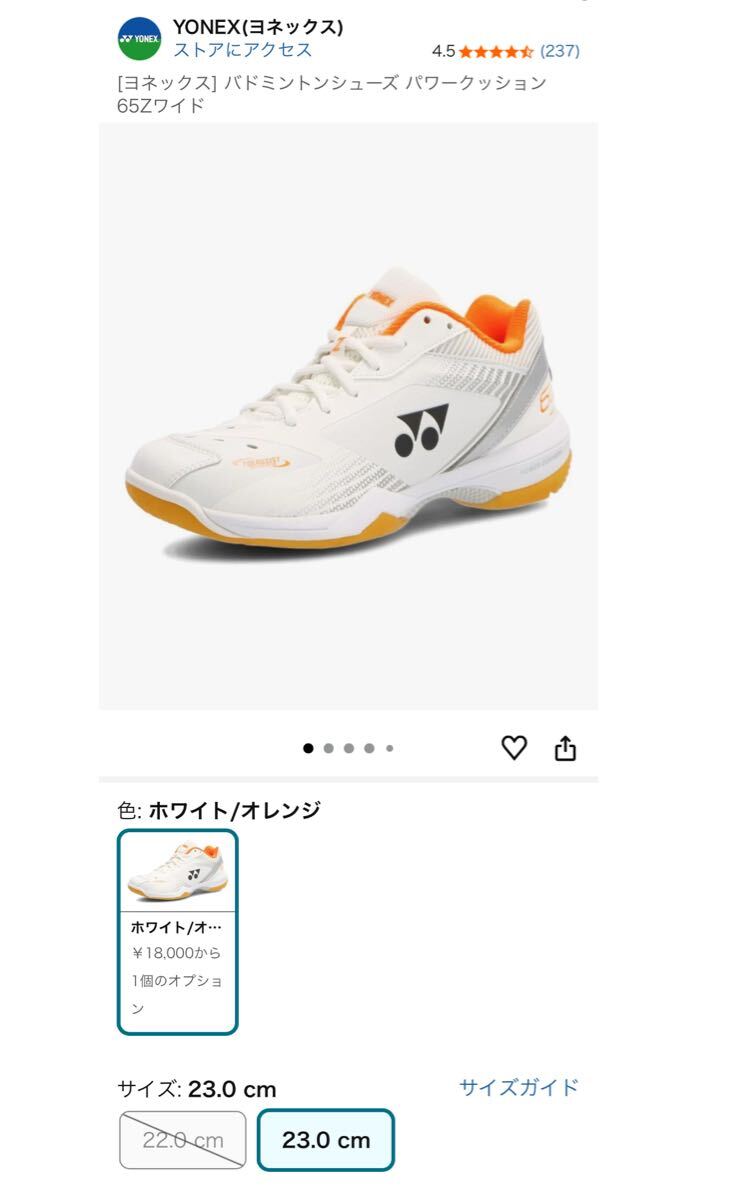Open the 237 customer ratings

coord(559,50)
